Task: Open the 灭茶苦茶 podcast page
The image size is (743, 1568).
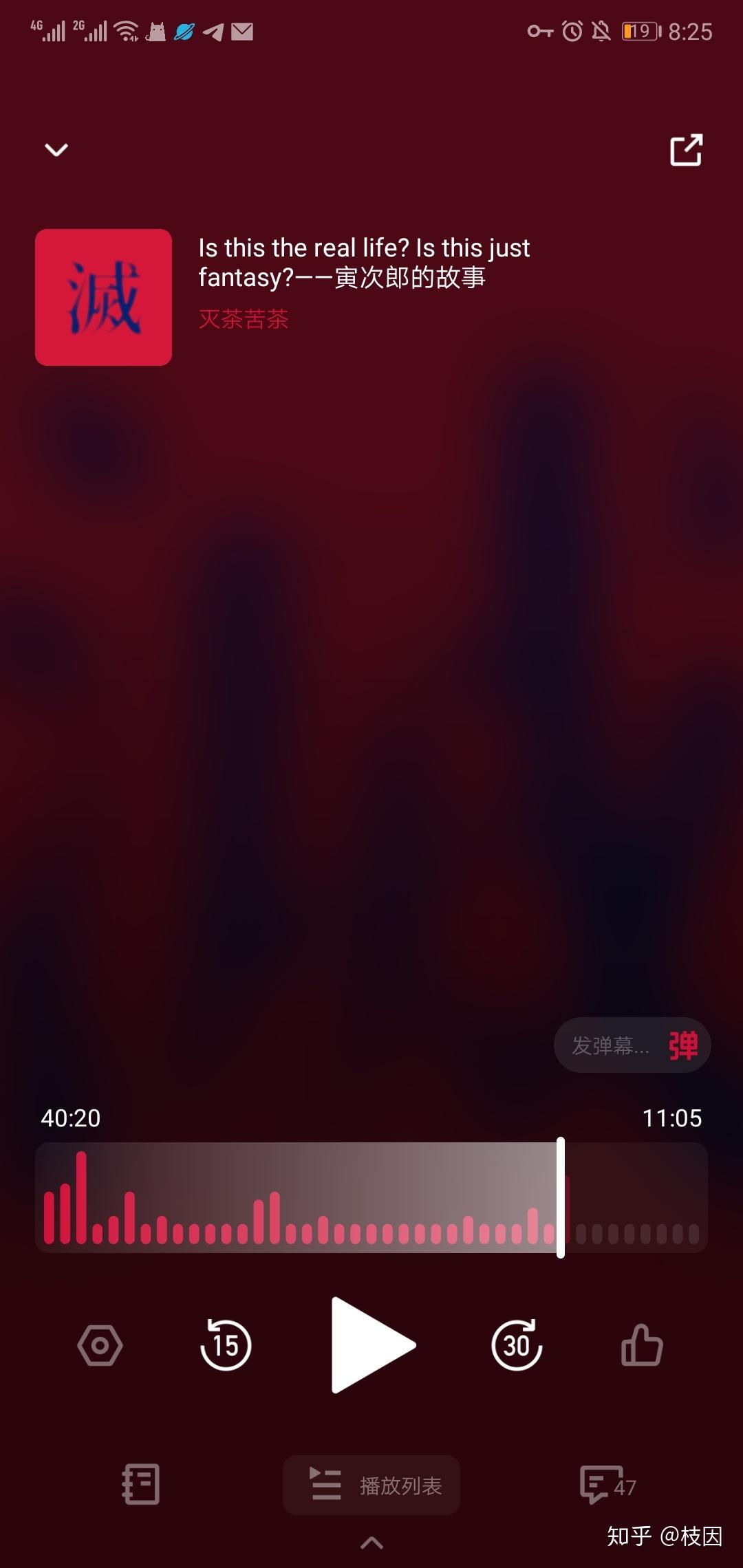Action: (242, 319)
